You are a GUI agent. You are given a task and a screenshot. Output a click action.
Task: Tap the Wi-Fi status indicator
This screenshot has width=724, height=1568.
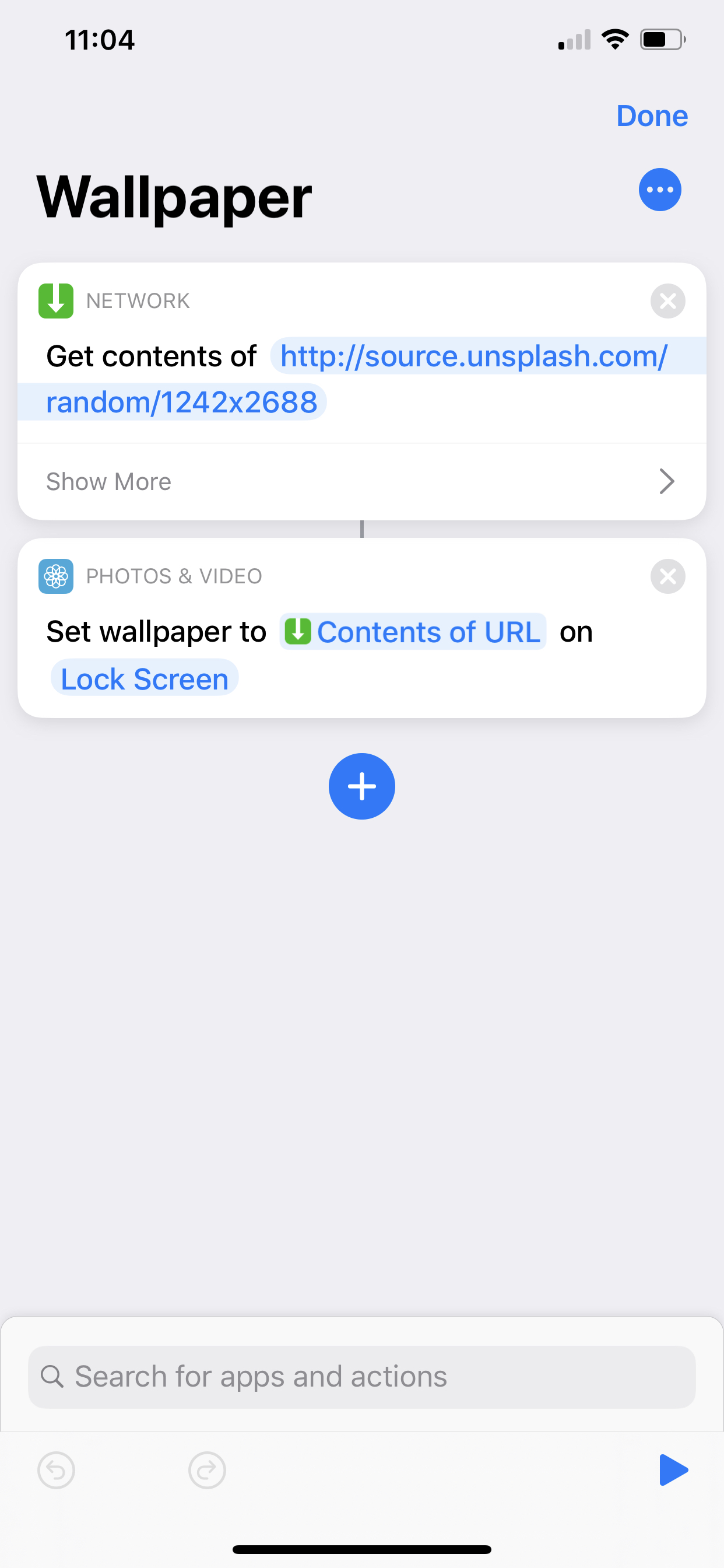pyautogui.click(x=614, y=38)
